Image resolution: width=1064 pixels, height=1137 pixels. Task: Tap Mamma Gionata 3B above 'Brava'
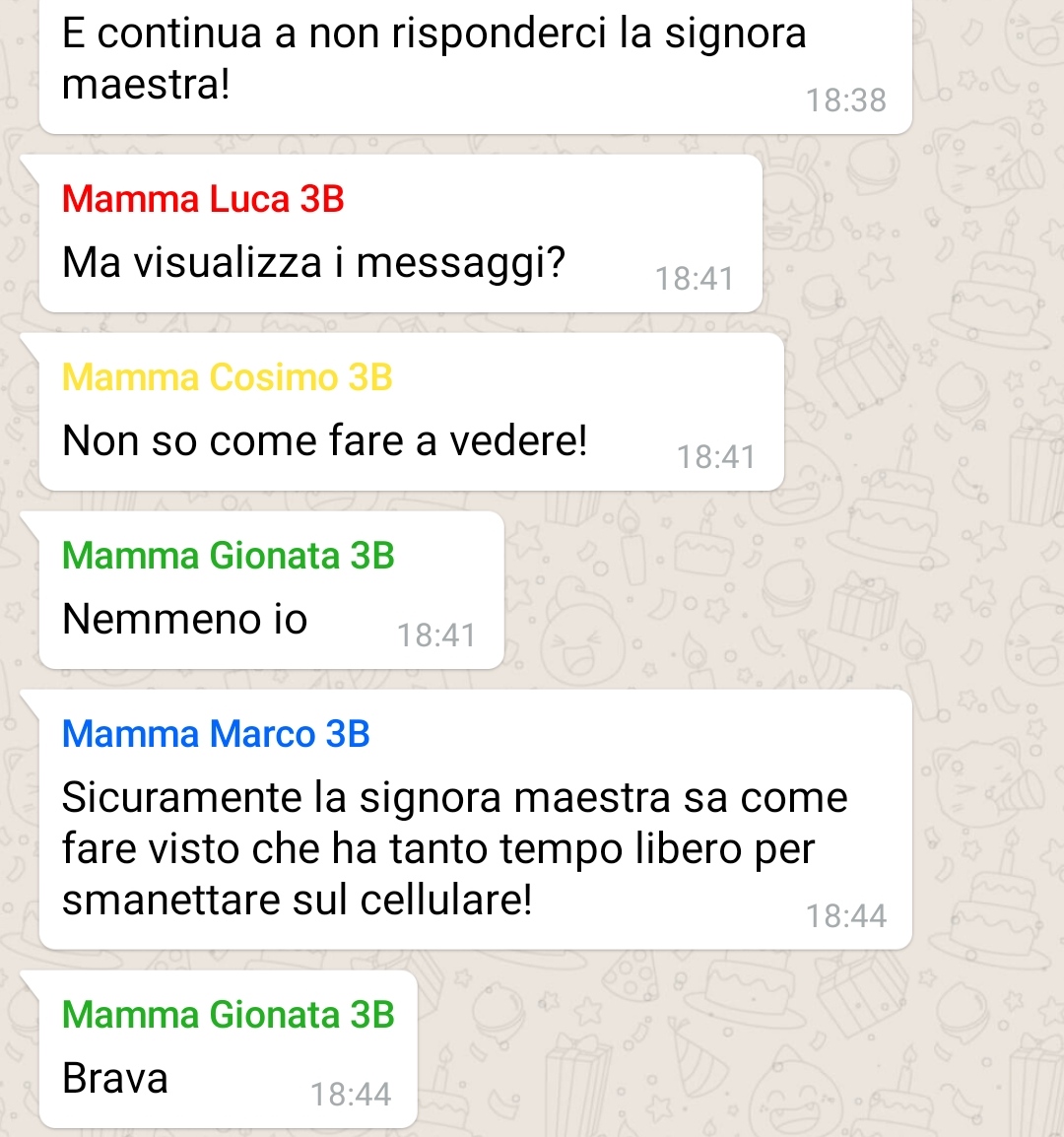pyautogui.click(x=228, y=1016)
